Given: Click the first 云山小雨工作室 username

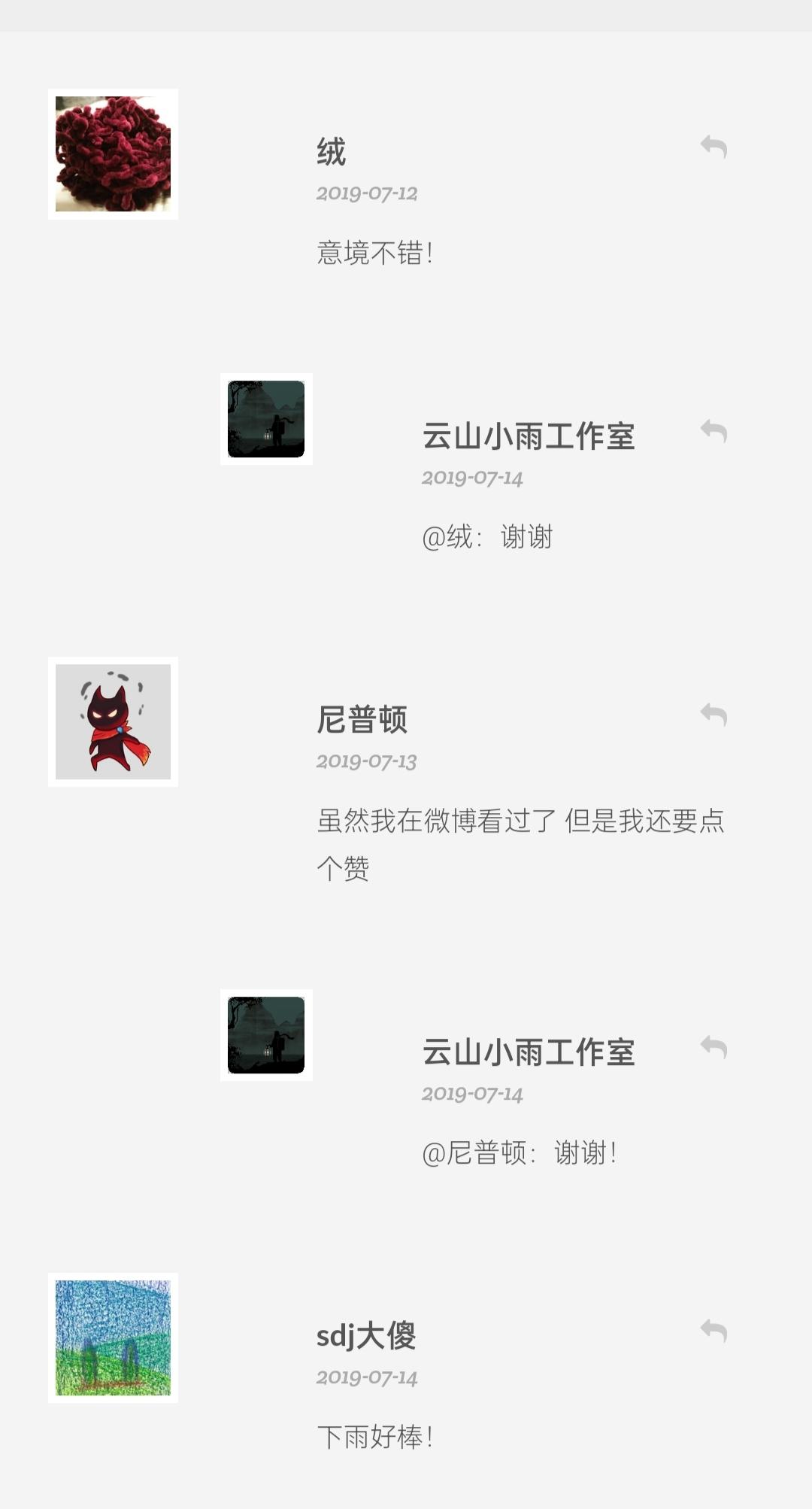Looking at the screenshot, I should (529, 436).
